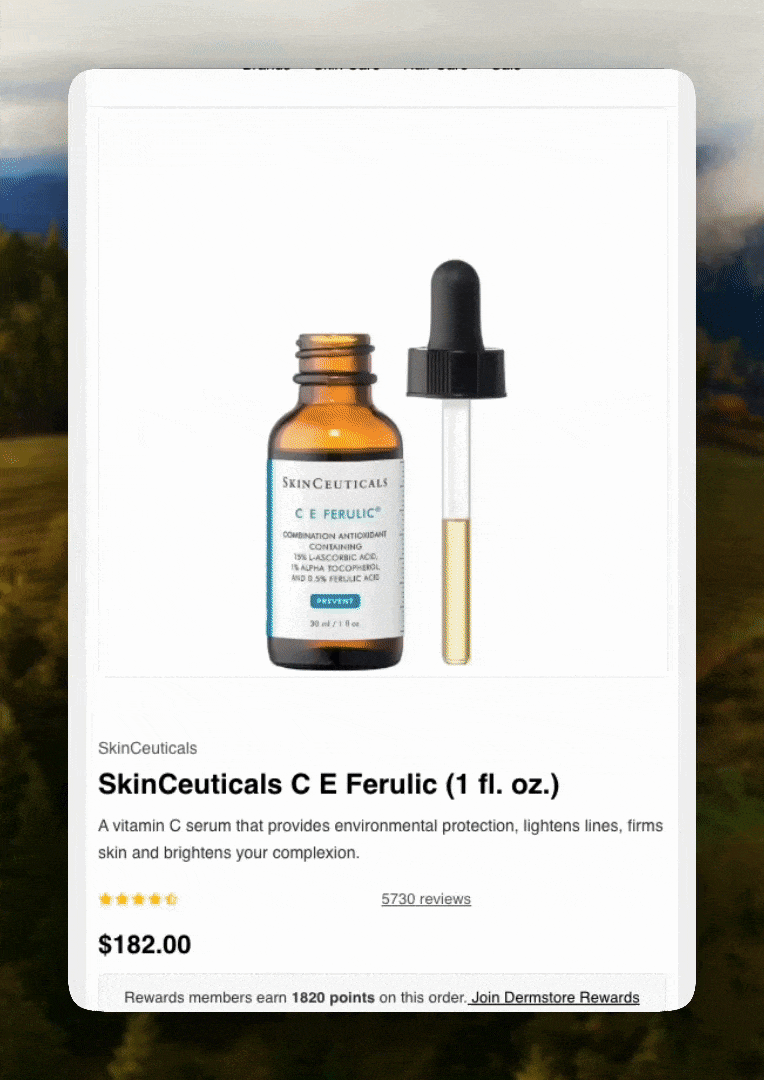
Task: Tap Join Dermstore Rewards link
Action: pos(555,997)
